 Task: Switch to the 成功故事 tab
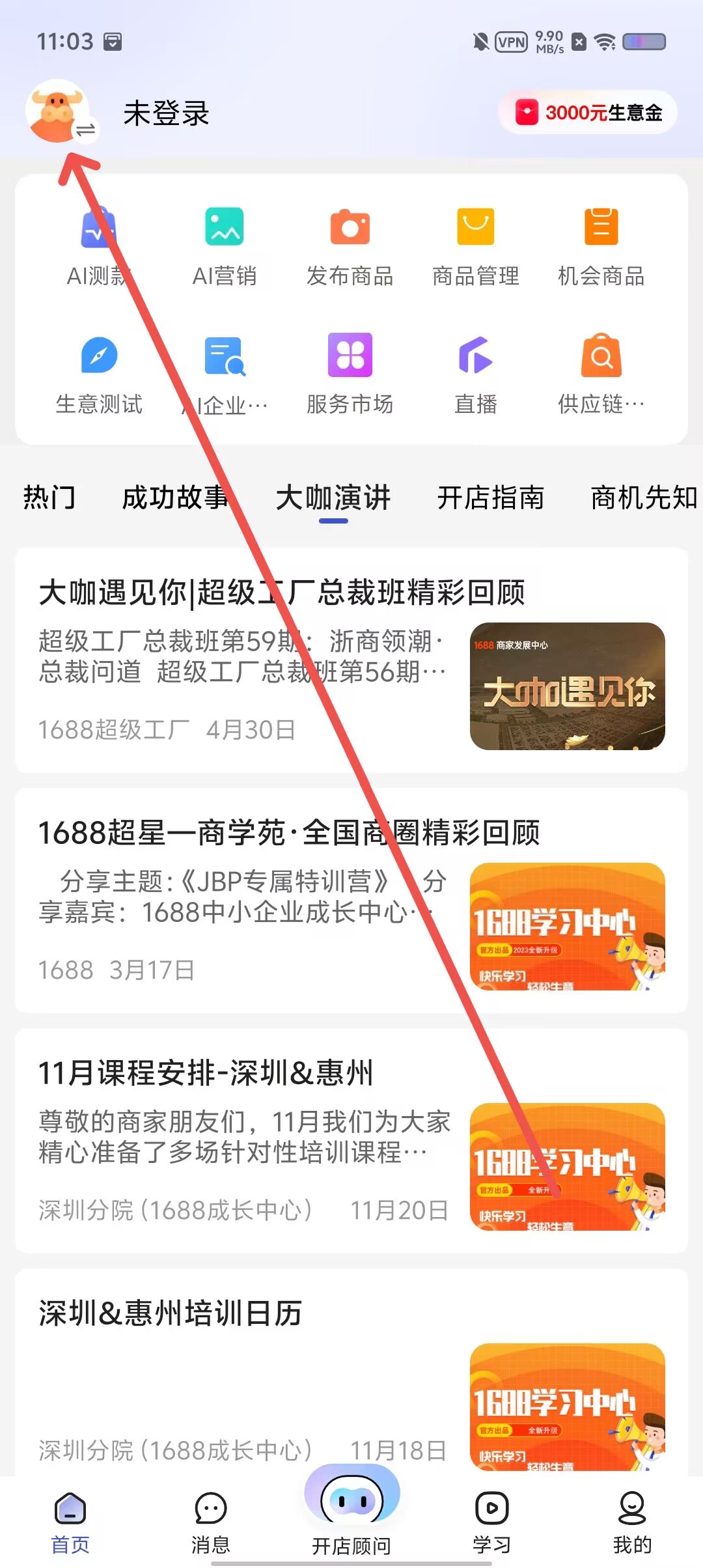click(176, 497)
